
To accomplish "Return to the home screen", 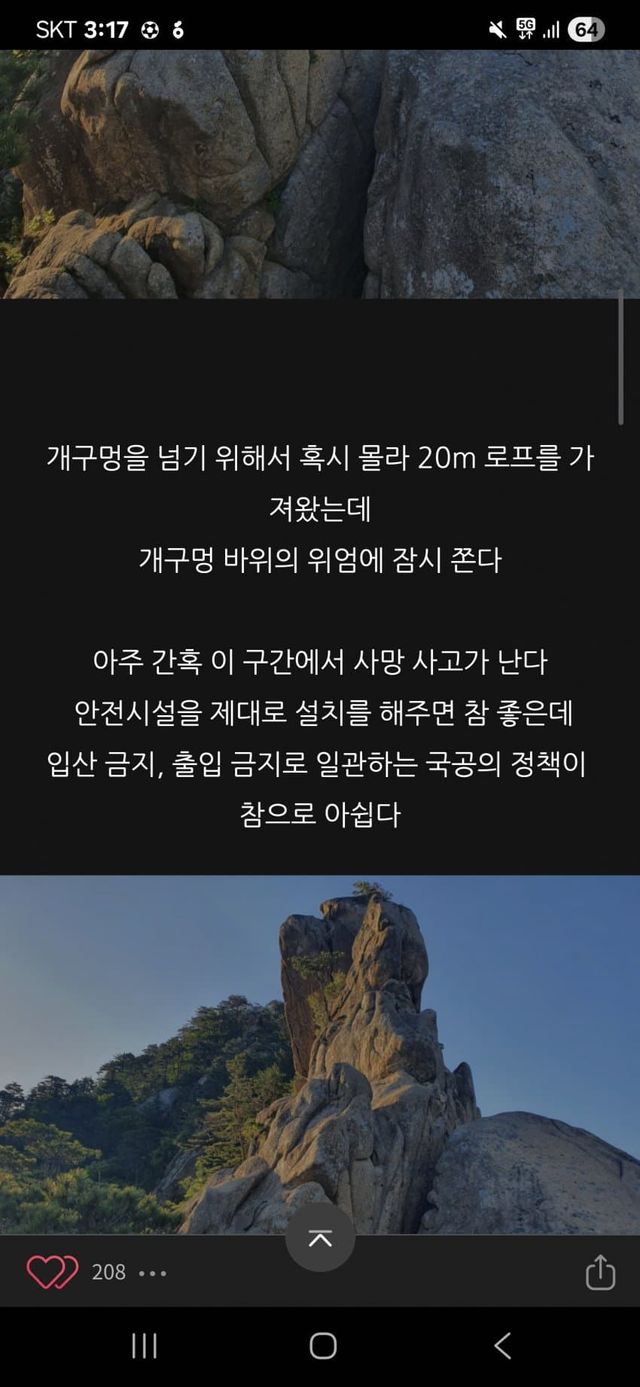I will (322, 1345).
